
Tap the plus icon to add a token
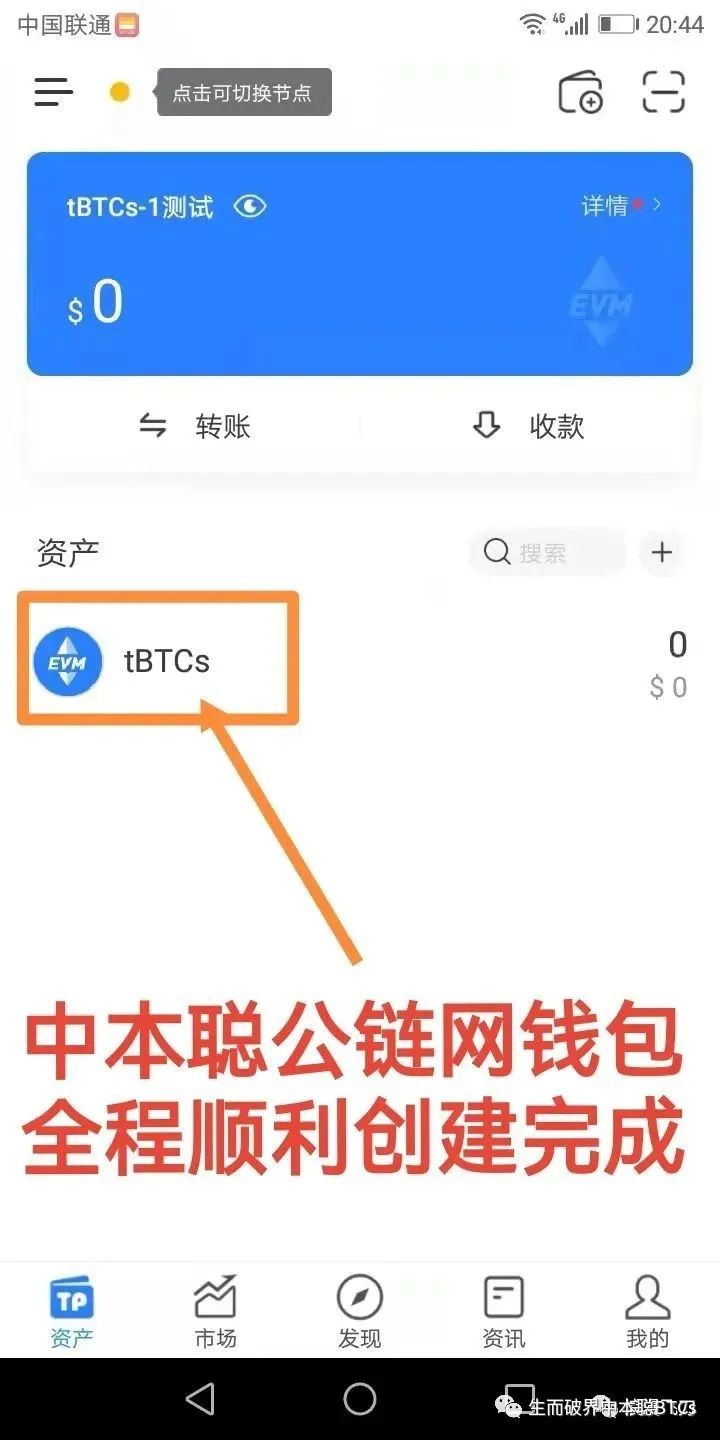tap(662, 552)
